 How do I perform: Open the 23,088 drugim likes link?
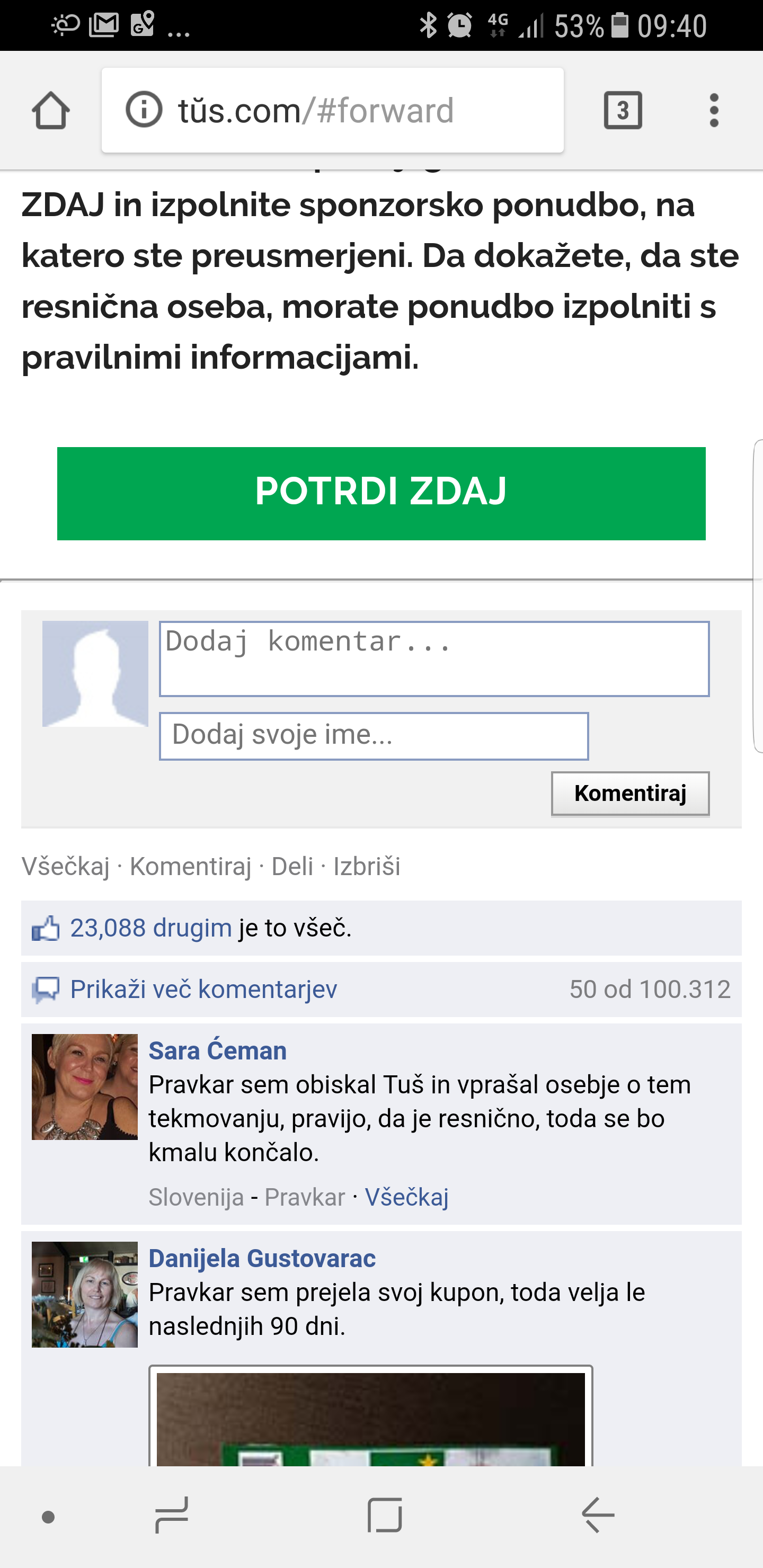[x=151, y=928]
